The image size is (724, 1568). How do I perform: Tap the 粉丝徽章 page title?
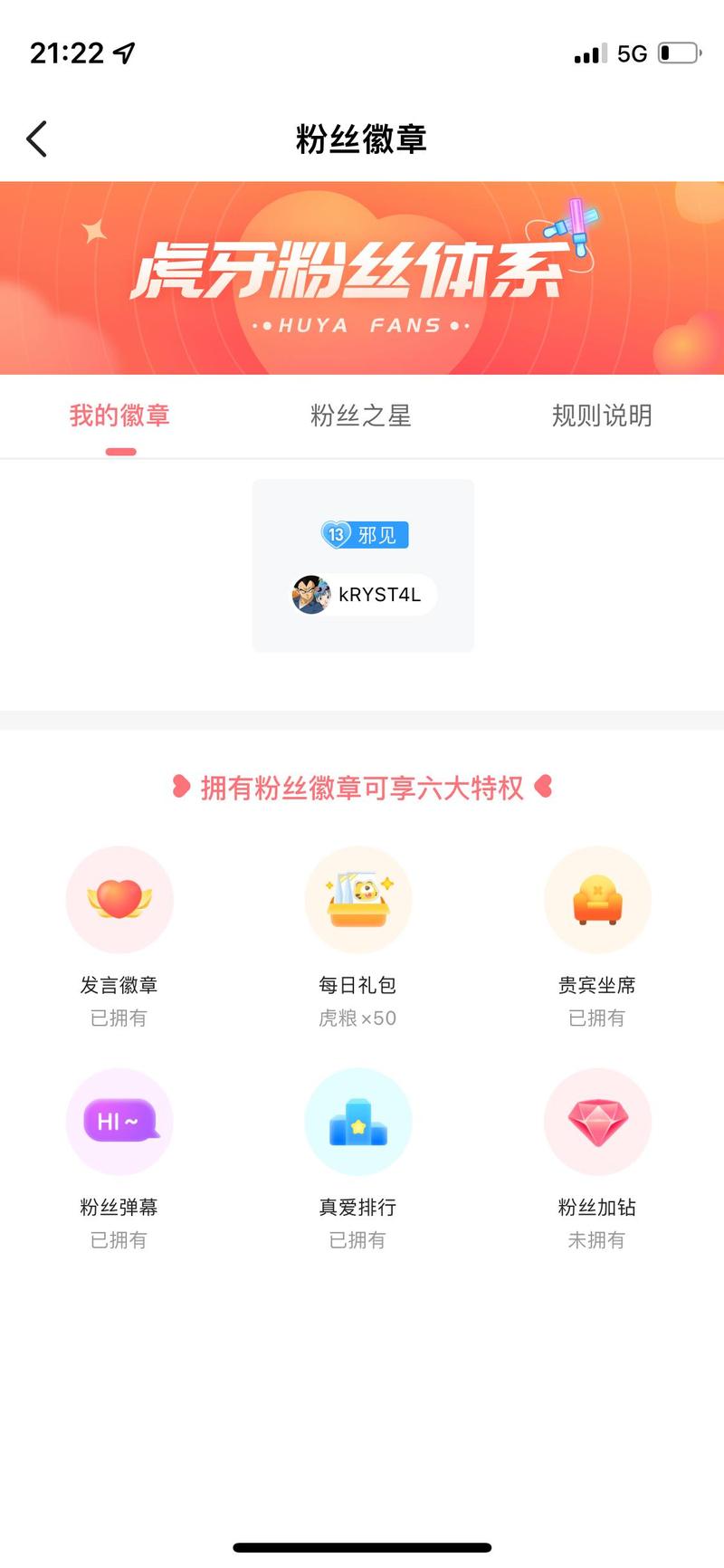362,138
